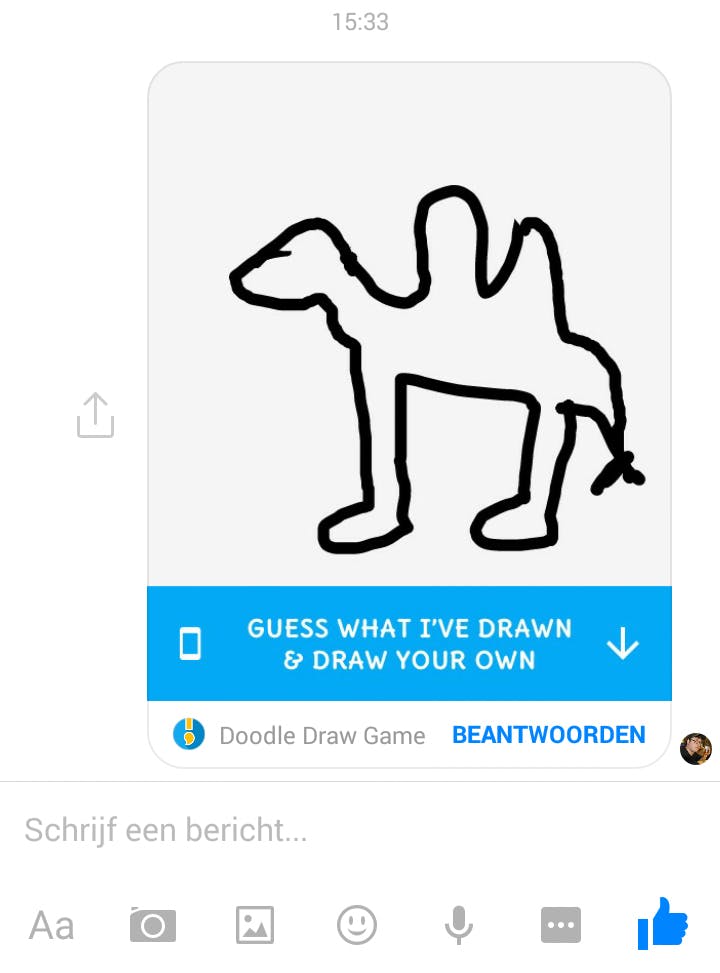720x973 pixels.
Task: Tap the Guess What I've Drawn banner
Action: (409, 644)
